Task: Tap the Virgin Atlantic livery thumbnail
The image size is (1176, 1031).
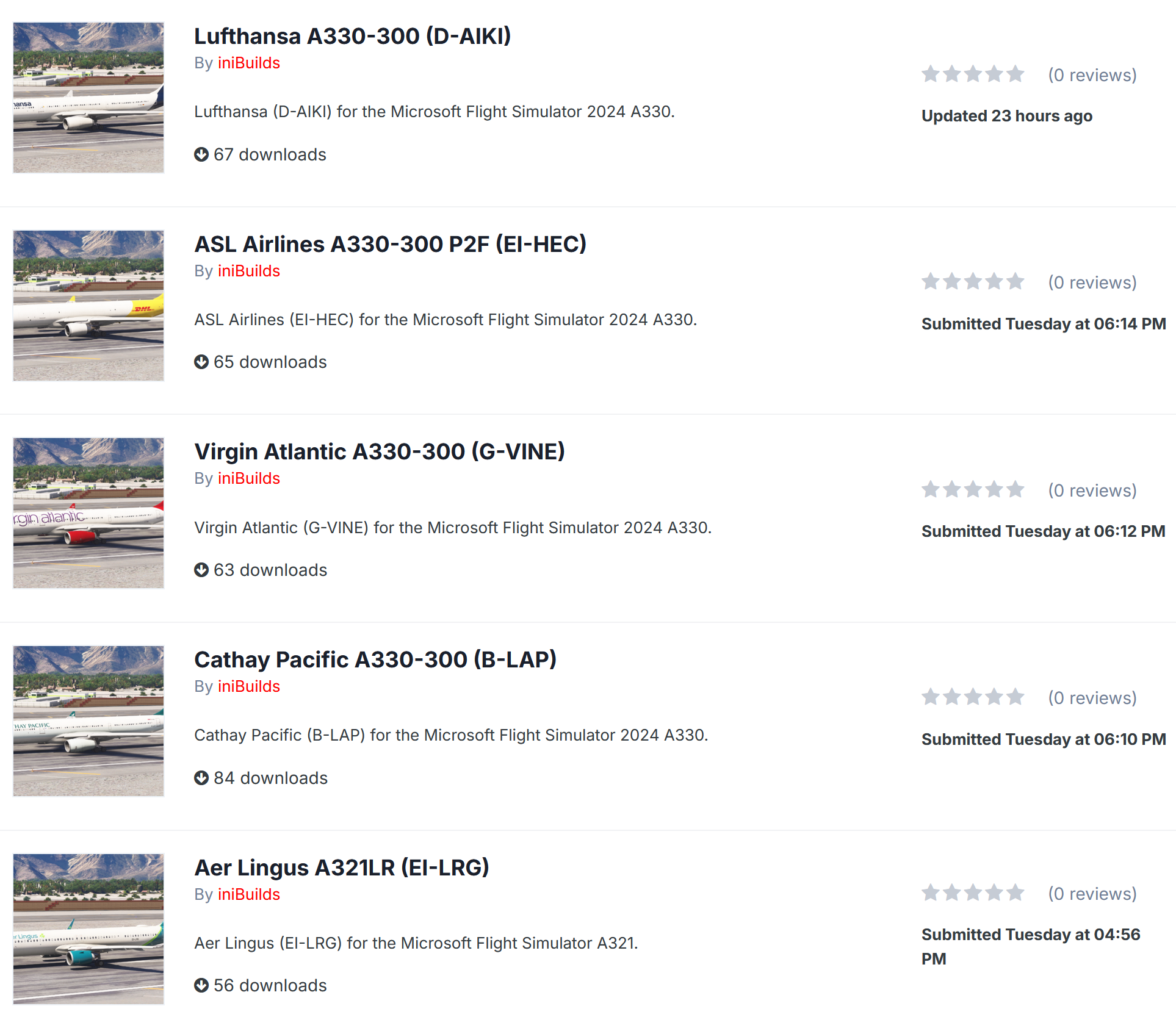Action: 88,513
